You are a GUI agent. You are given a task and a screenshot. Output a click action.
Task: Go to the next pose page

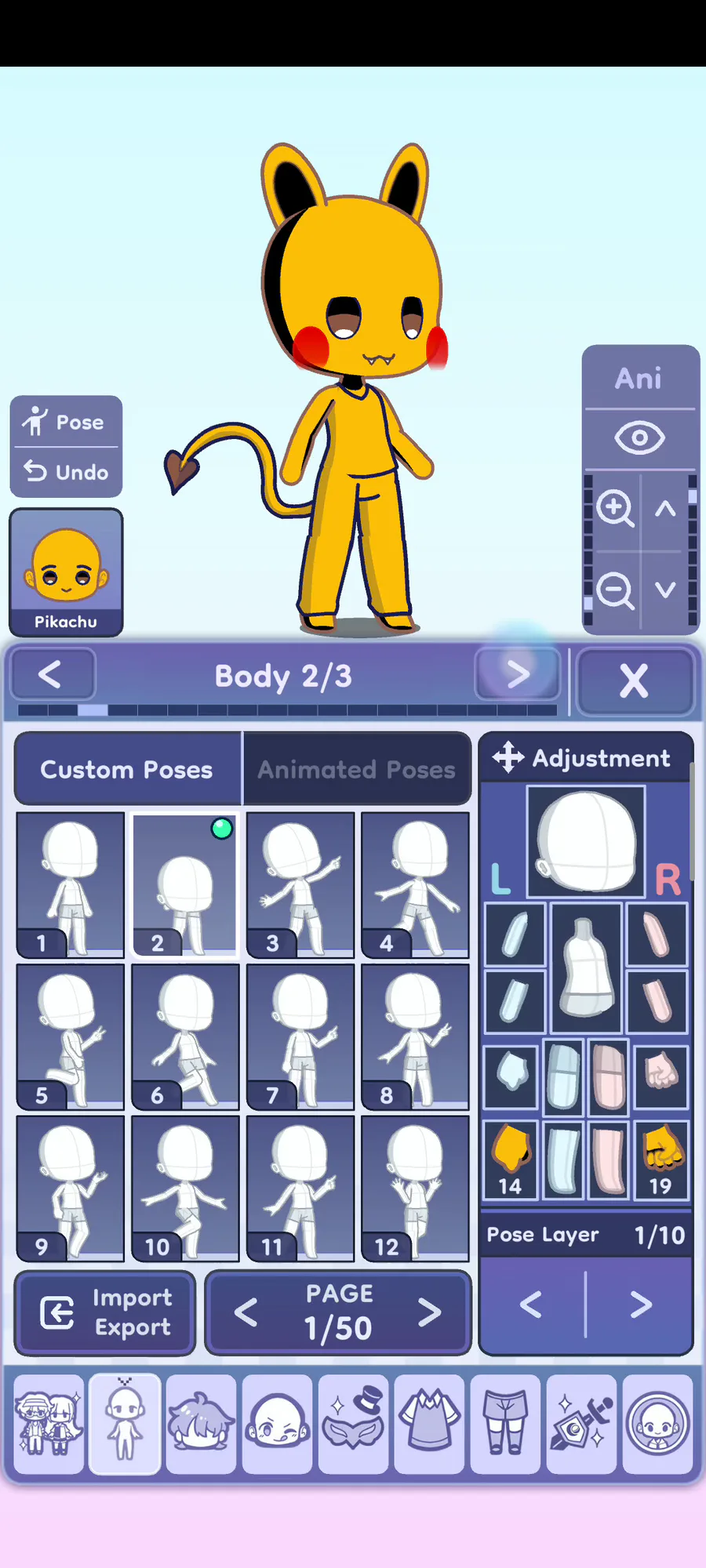[x=429, y=1312]
